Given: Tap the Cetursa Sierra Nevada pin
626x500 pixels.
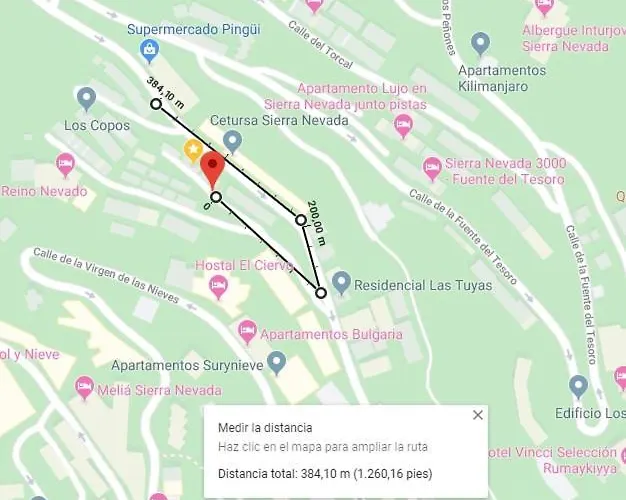Looking at the screenshot, I should pos(232,141).
